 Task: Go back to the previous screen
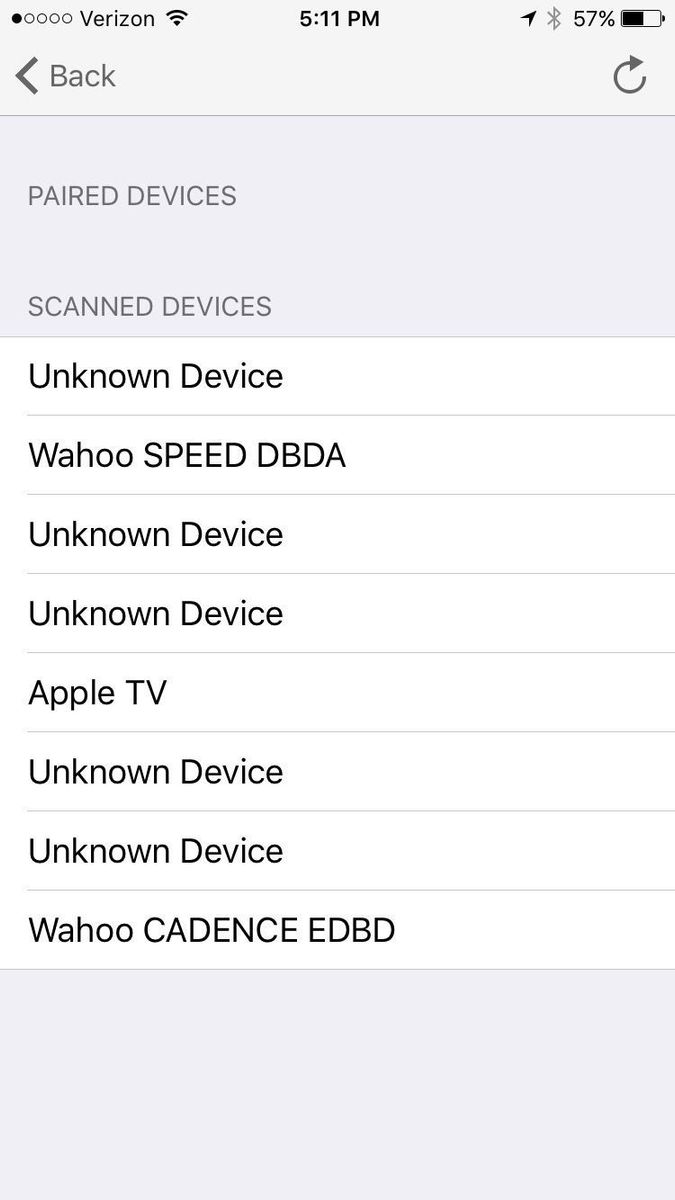[x=66, y=76]
